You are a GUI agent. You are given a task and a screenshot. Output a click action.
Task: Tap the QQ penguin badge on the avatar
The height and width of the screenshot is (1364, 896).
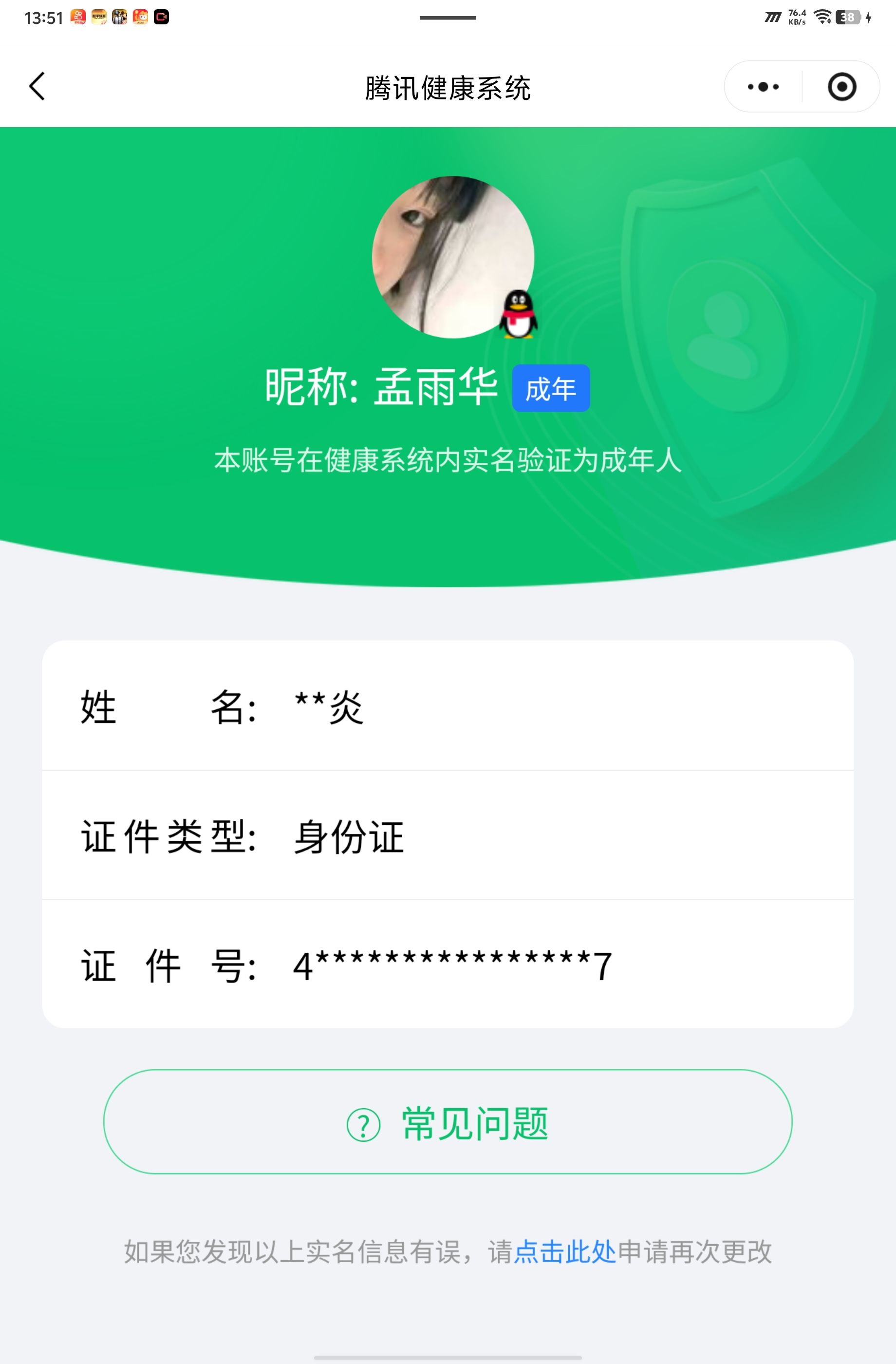coord(517,314)
